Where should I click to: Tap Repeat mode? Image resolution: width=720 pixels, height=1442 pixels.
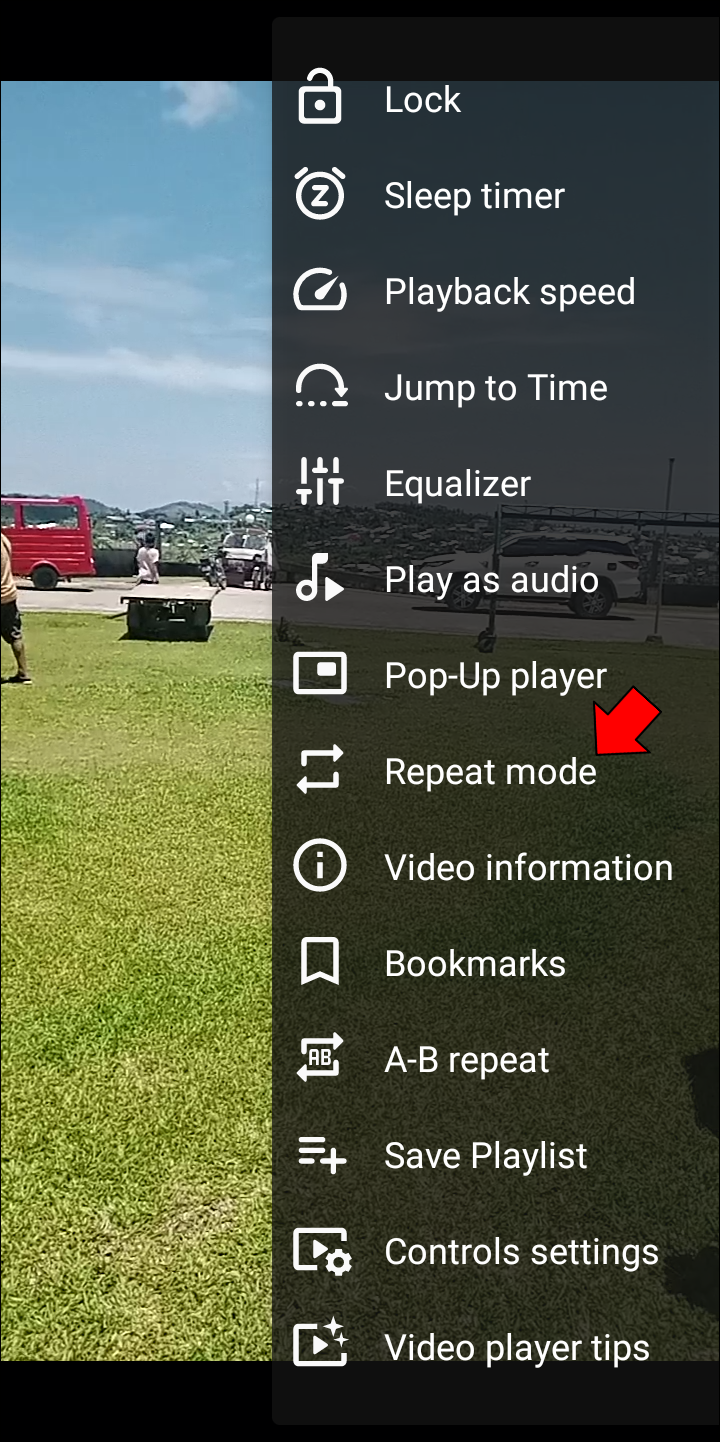coord(490,772)
